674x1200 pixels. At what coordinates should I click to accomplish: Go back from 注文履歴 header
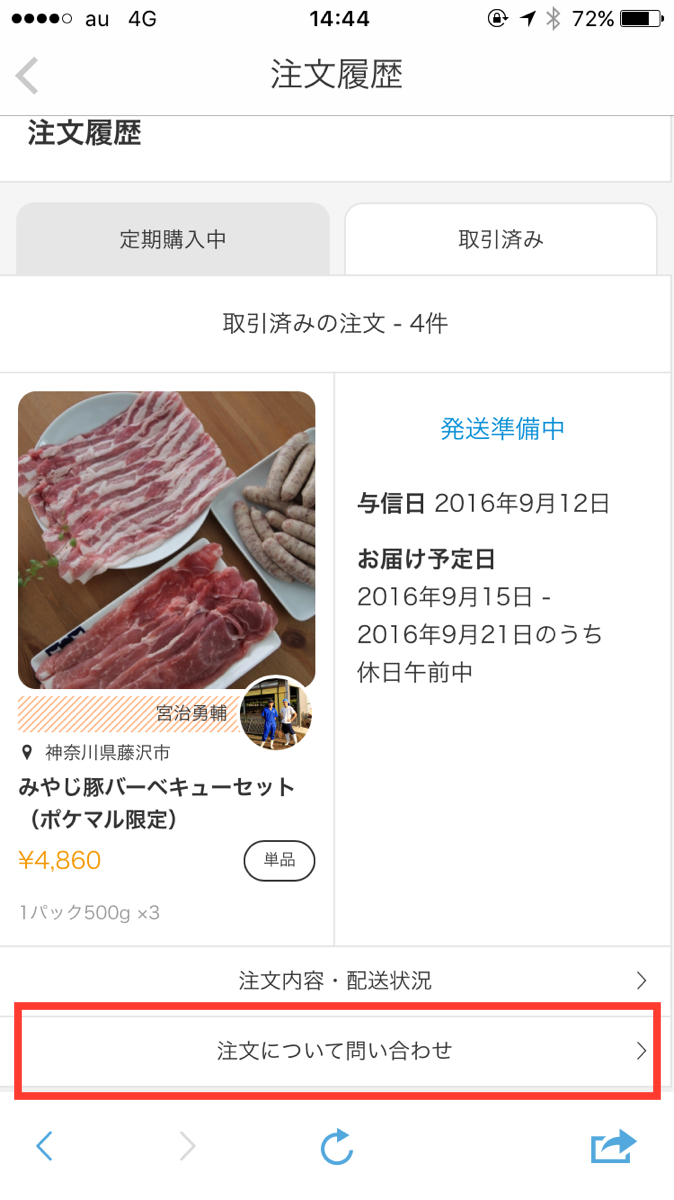[x=28, y=76]
